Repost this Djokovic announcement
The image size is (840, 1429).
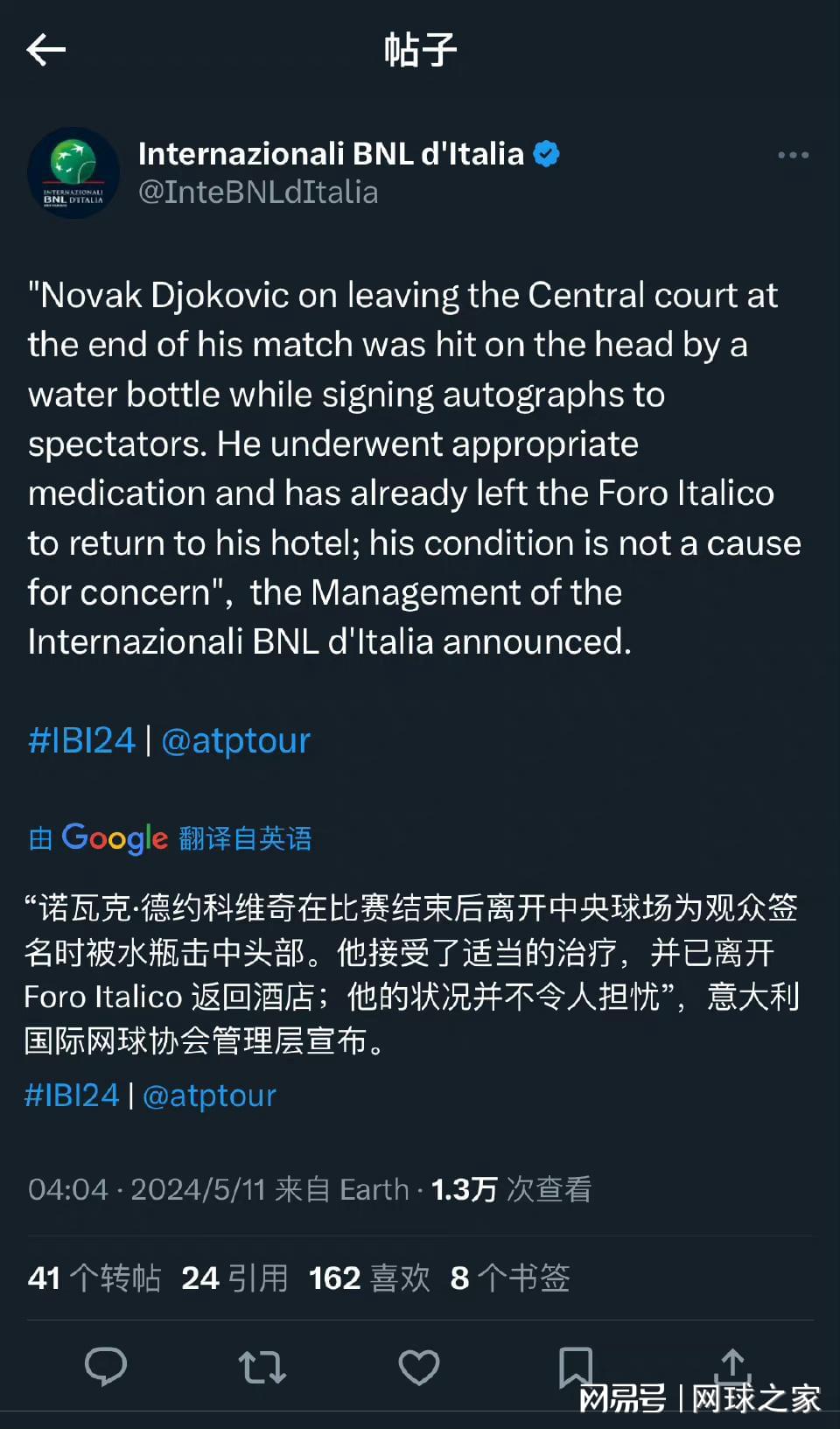(x=262, y=1366)
